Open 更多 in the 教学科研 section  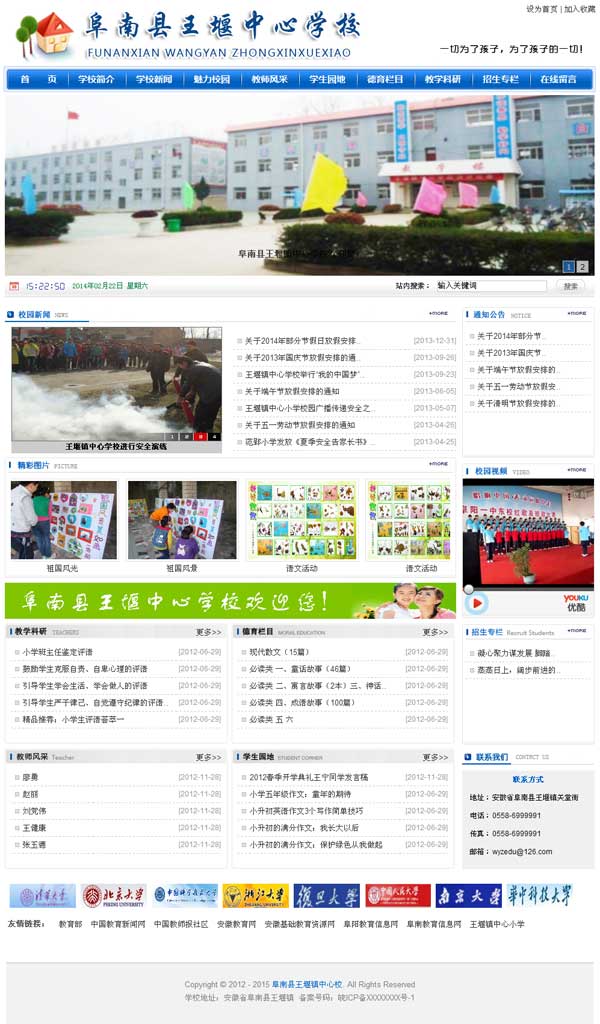pos(208,632)
